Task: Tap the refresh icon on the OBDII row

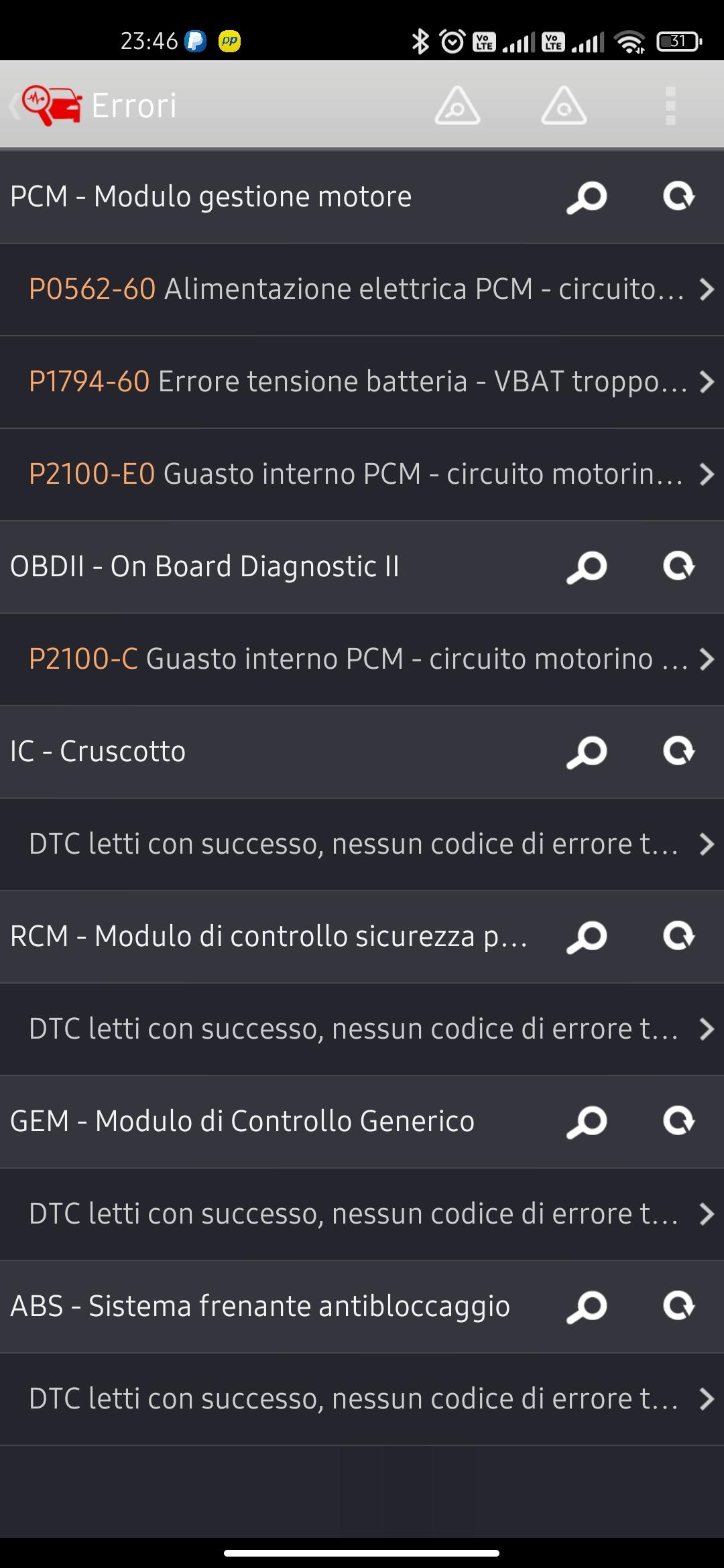Action: click(679, 567)
